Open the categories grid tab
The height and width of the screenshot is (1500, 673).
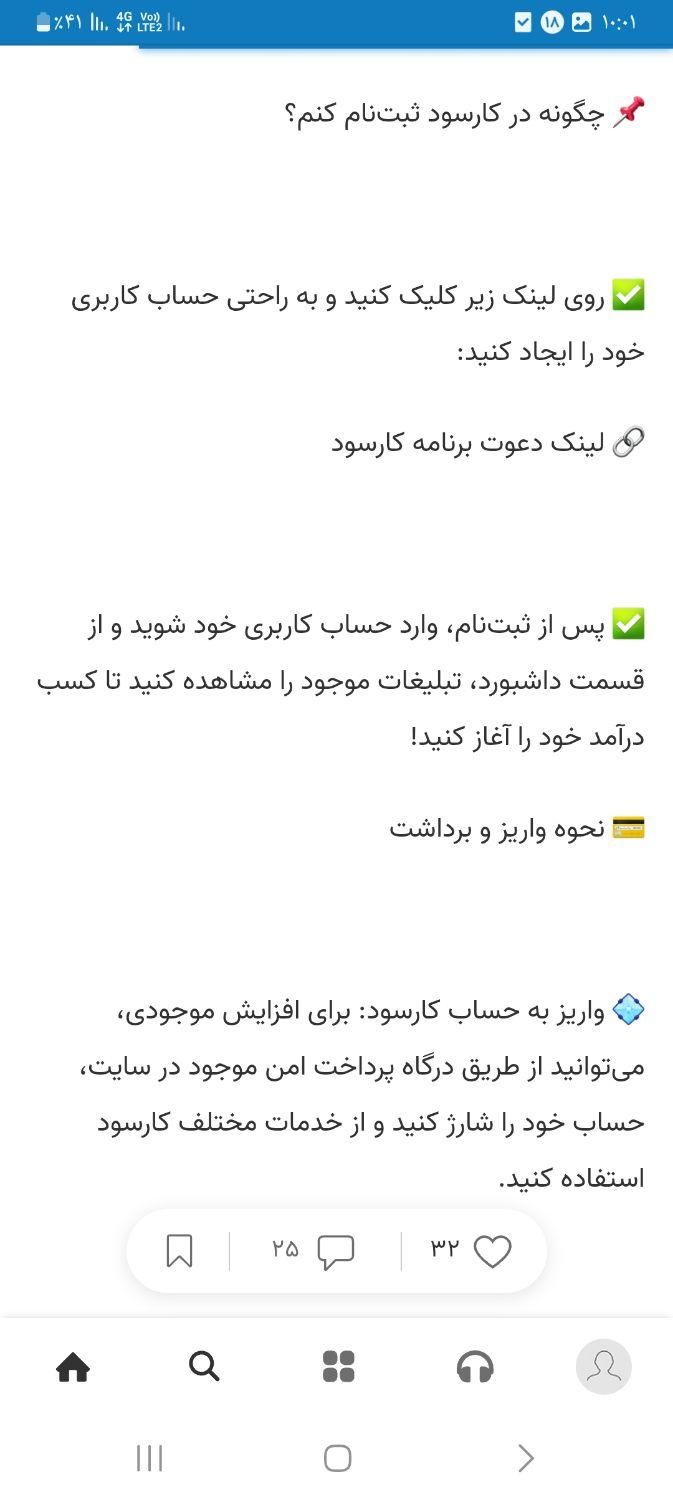(339, 1366)
